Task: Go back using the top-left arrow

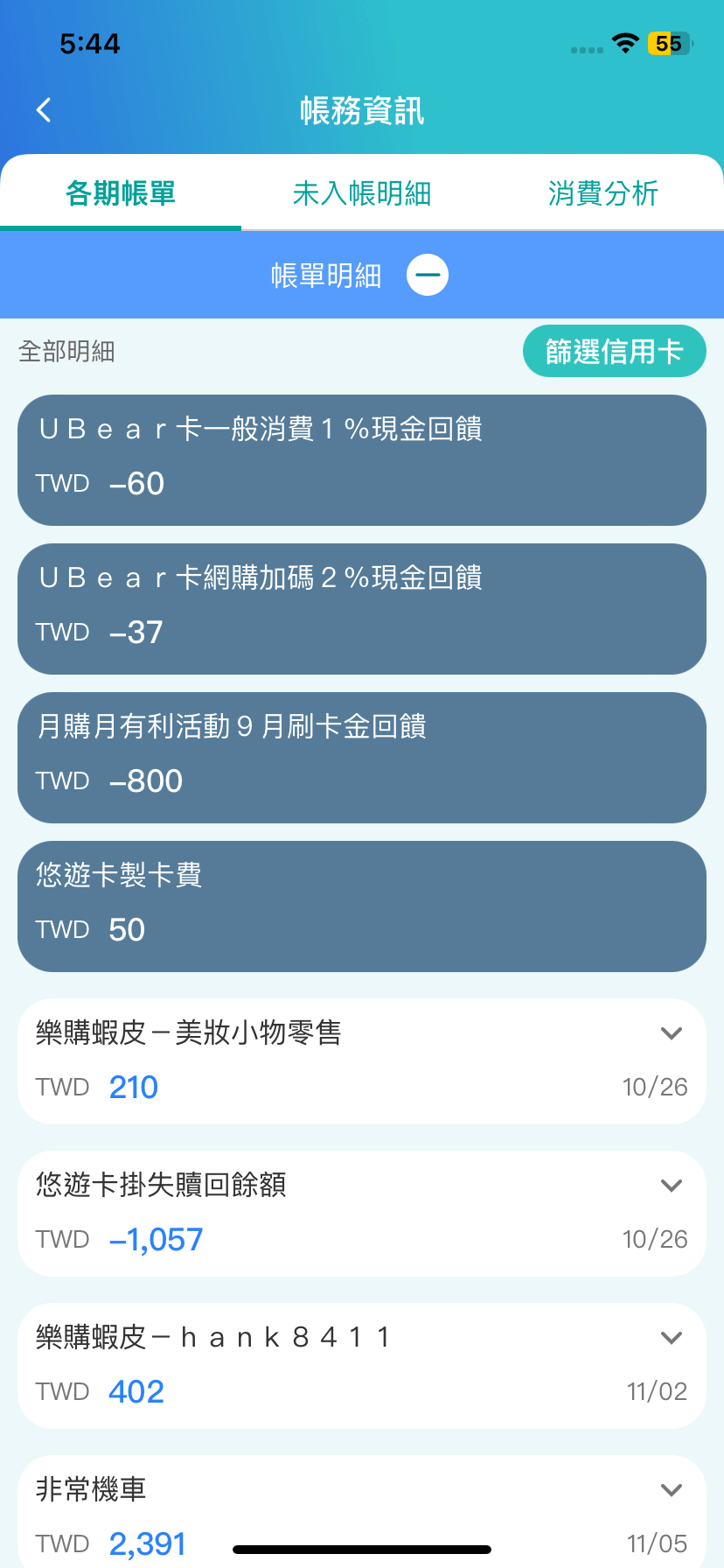Action: click(44, 110)
